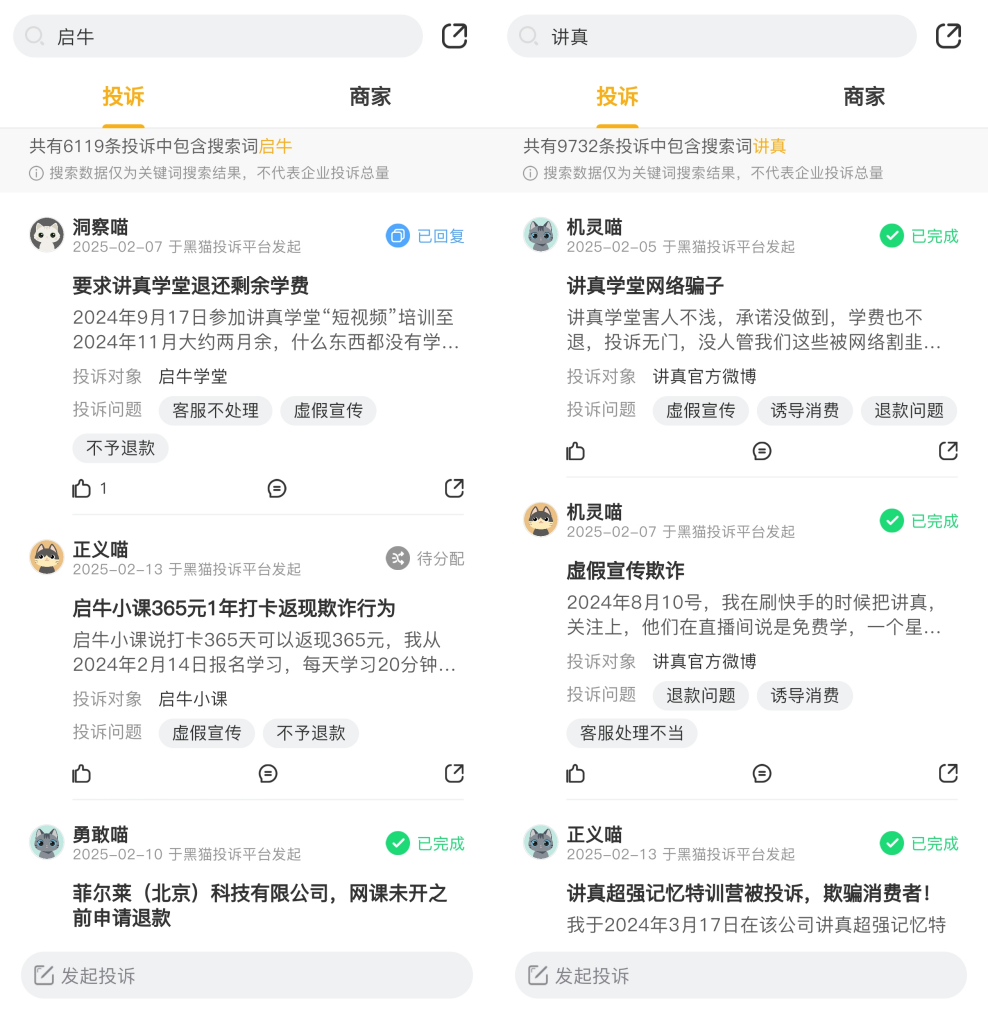The image size is (988, 1036).
Task: Tap the search box containing 讲真
Action: 712,37
